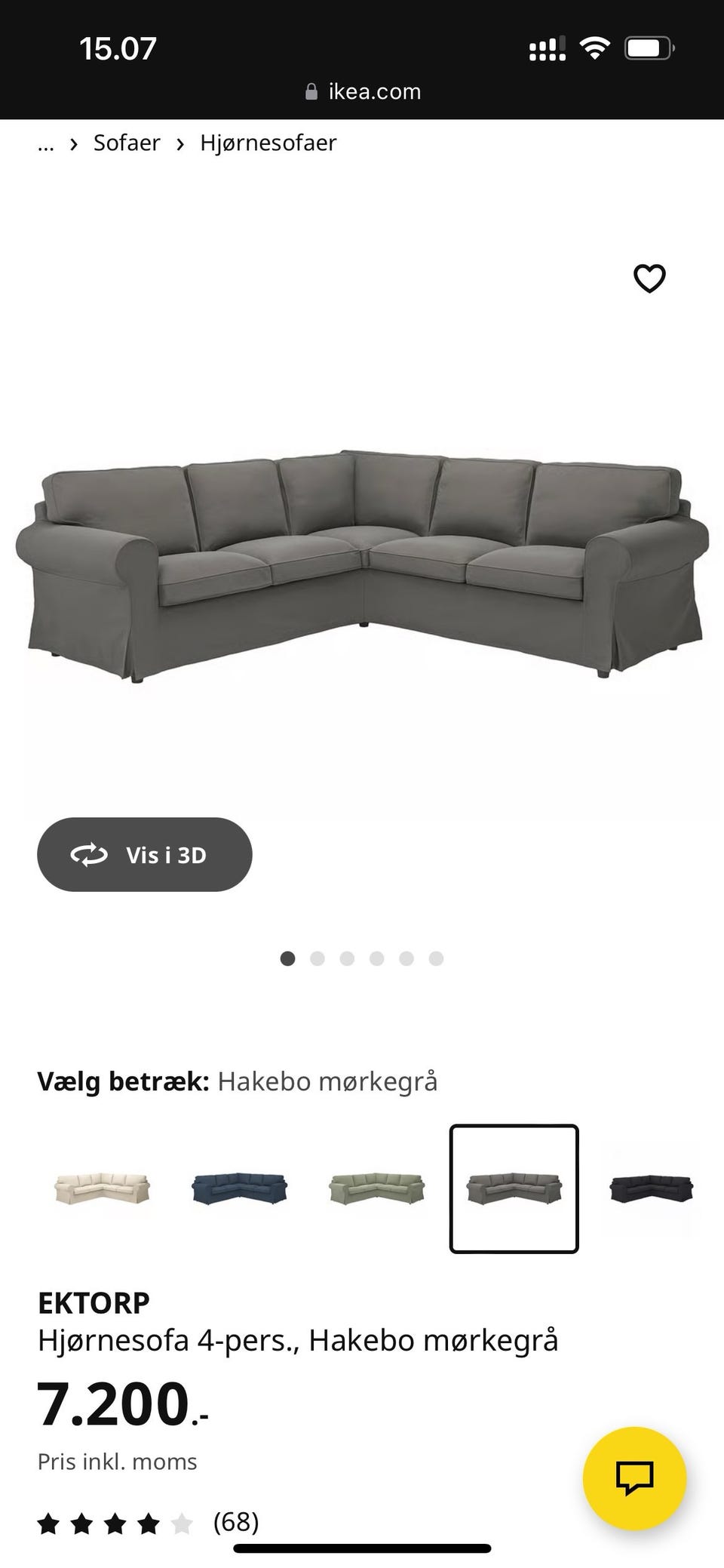Switch to the last image indicator dot
The width and height of the screenshot is (724, 1568).
434,958
